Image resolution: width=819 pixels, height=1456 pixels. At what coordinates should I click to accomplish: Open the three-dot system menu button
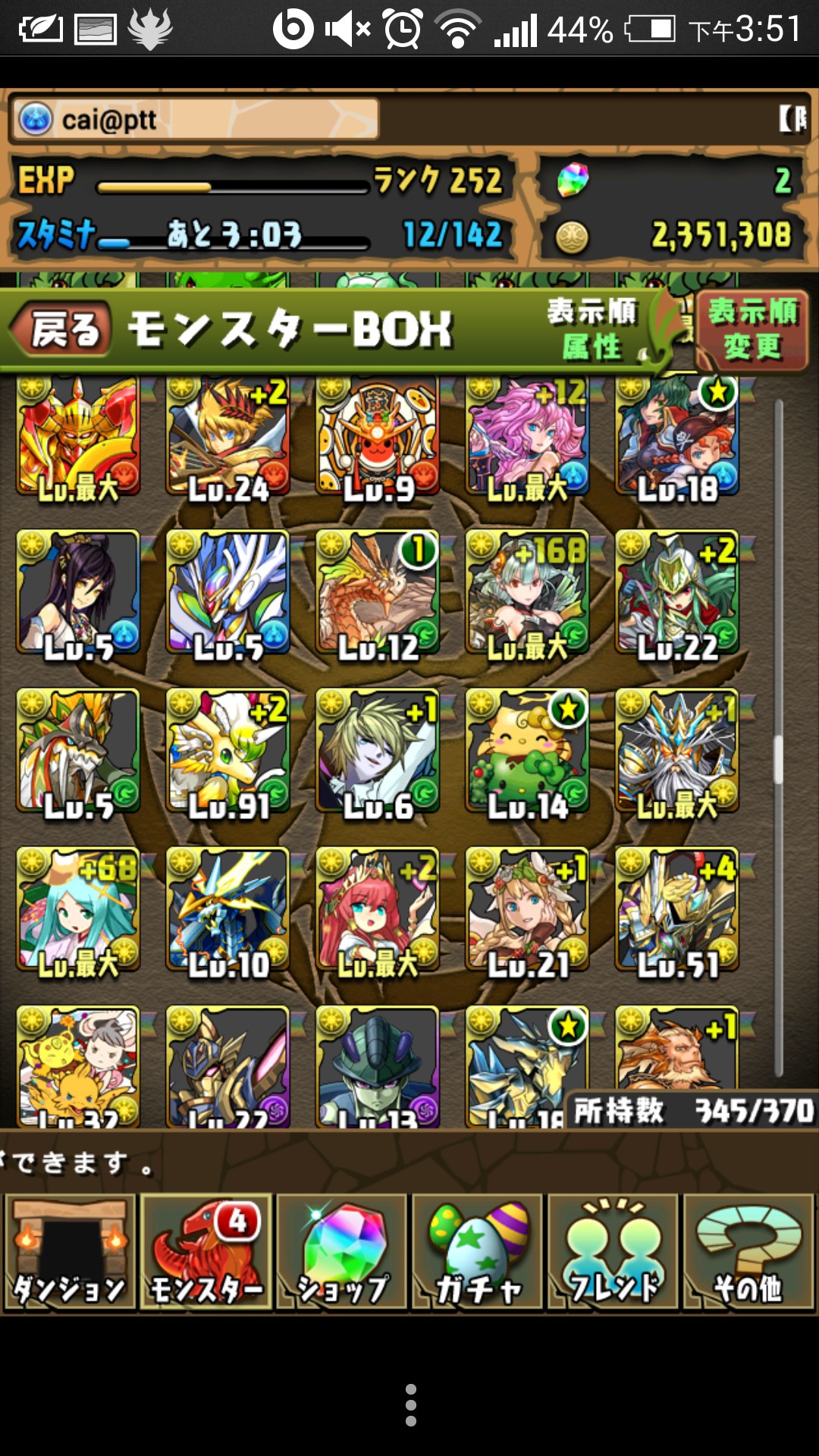410,1404
